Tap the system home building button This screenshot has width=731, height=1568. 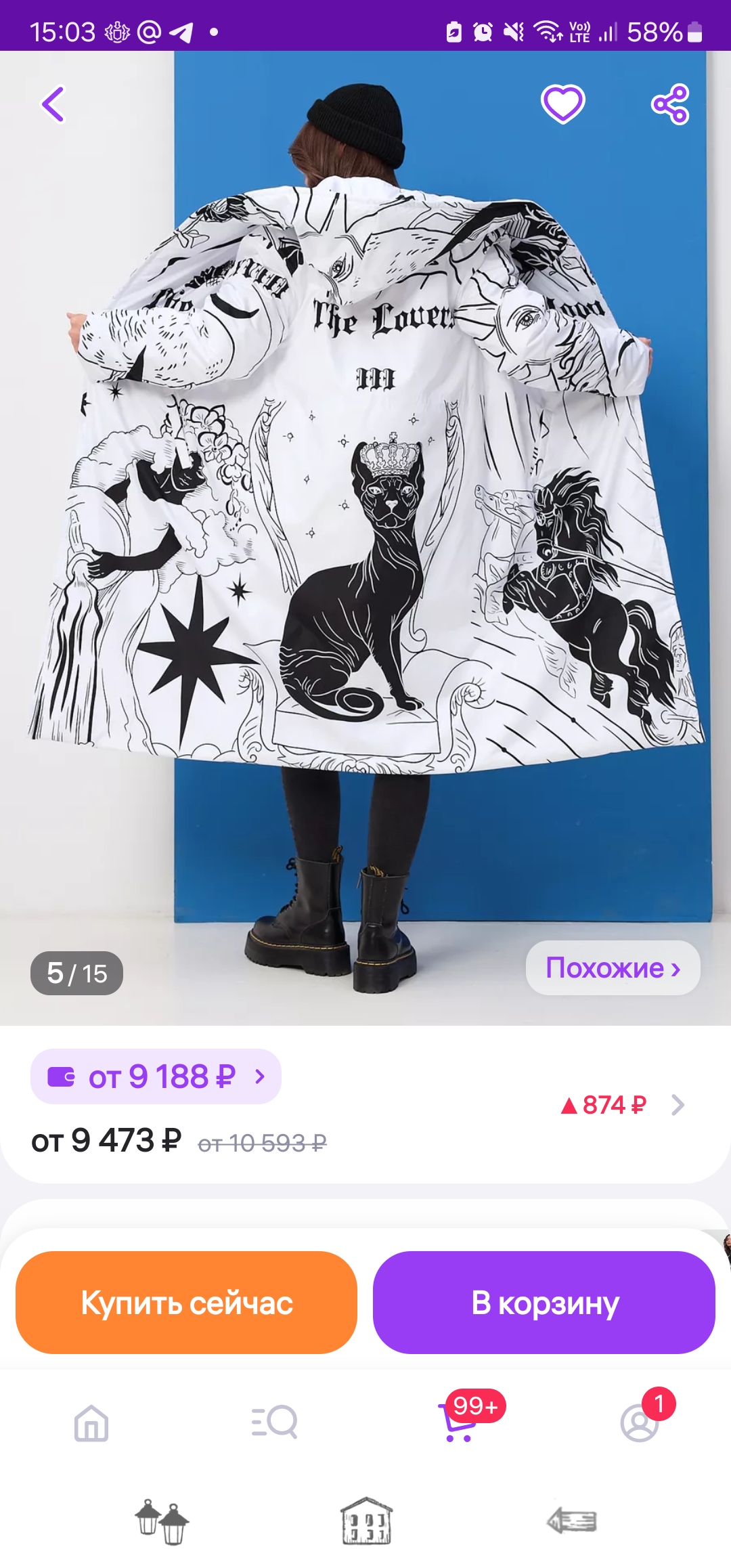click(x=366, y=1521)
